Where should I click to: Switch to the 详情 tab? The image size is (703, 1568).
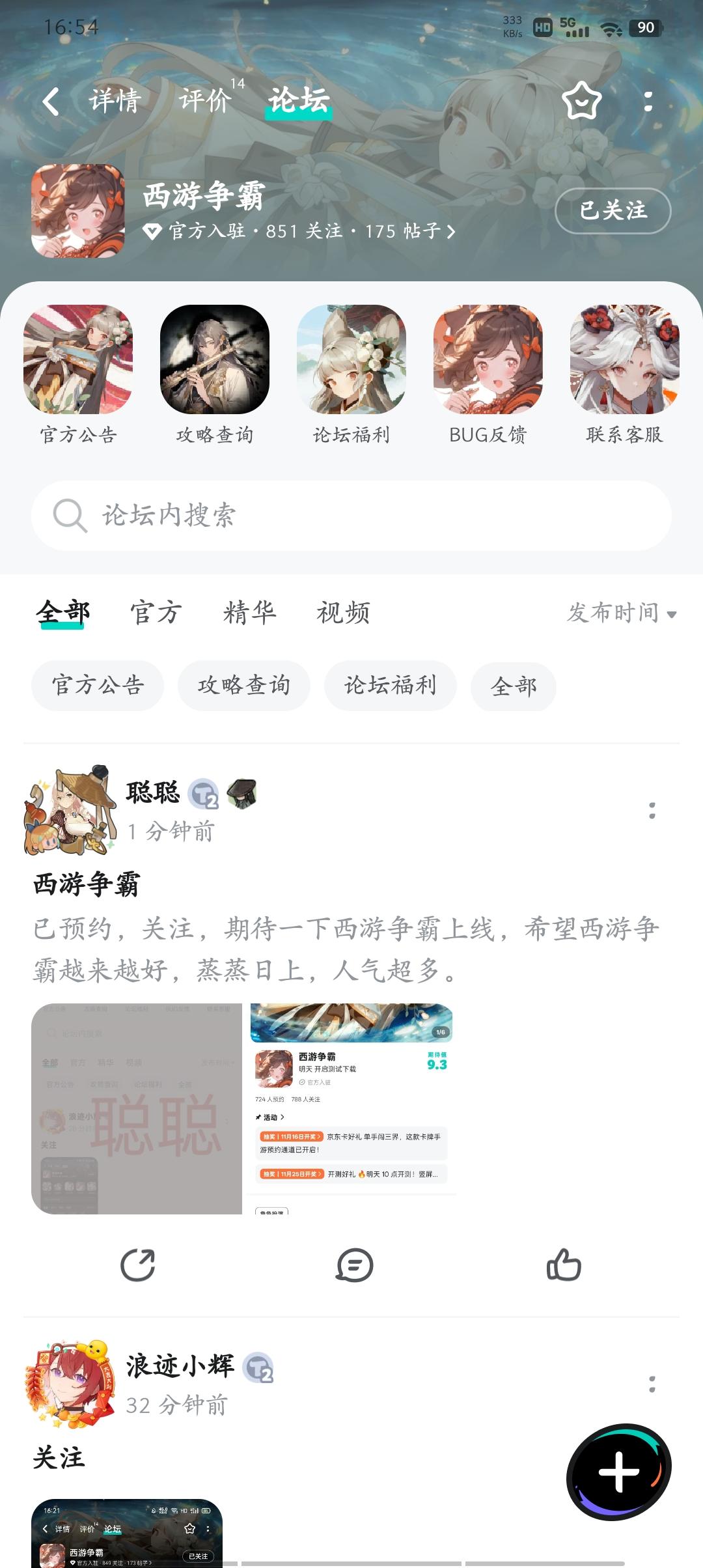[x=116, y=100]
